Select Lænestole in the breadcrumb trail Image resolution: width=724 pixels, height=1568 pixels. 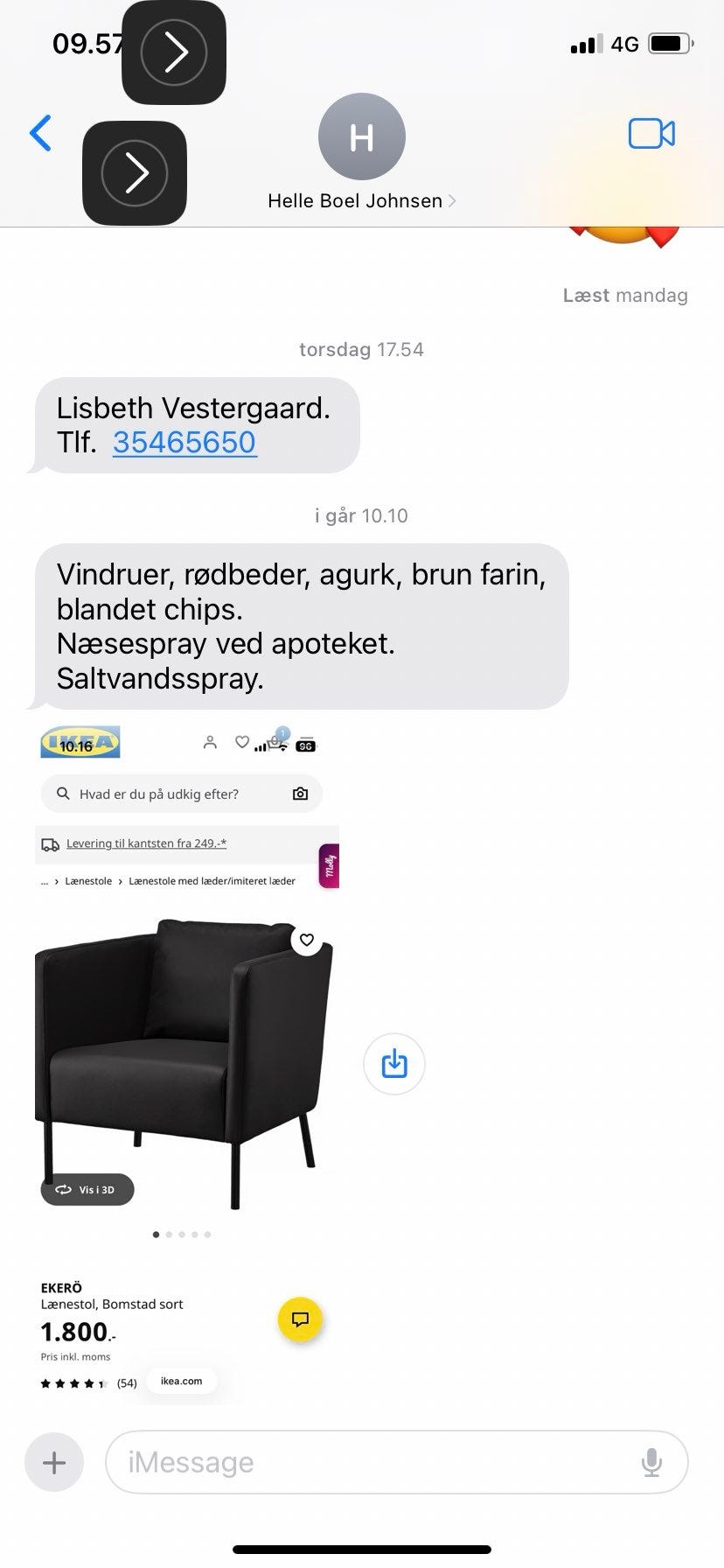(x=88, y=881)
